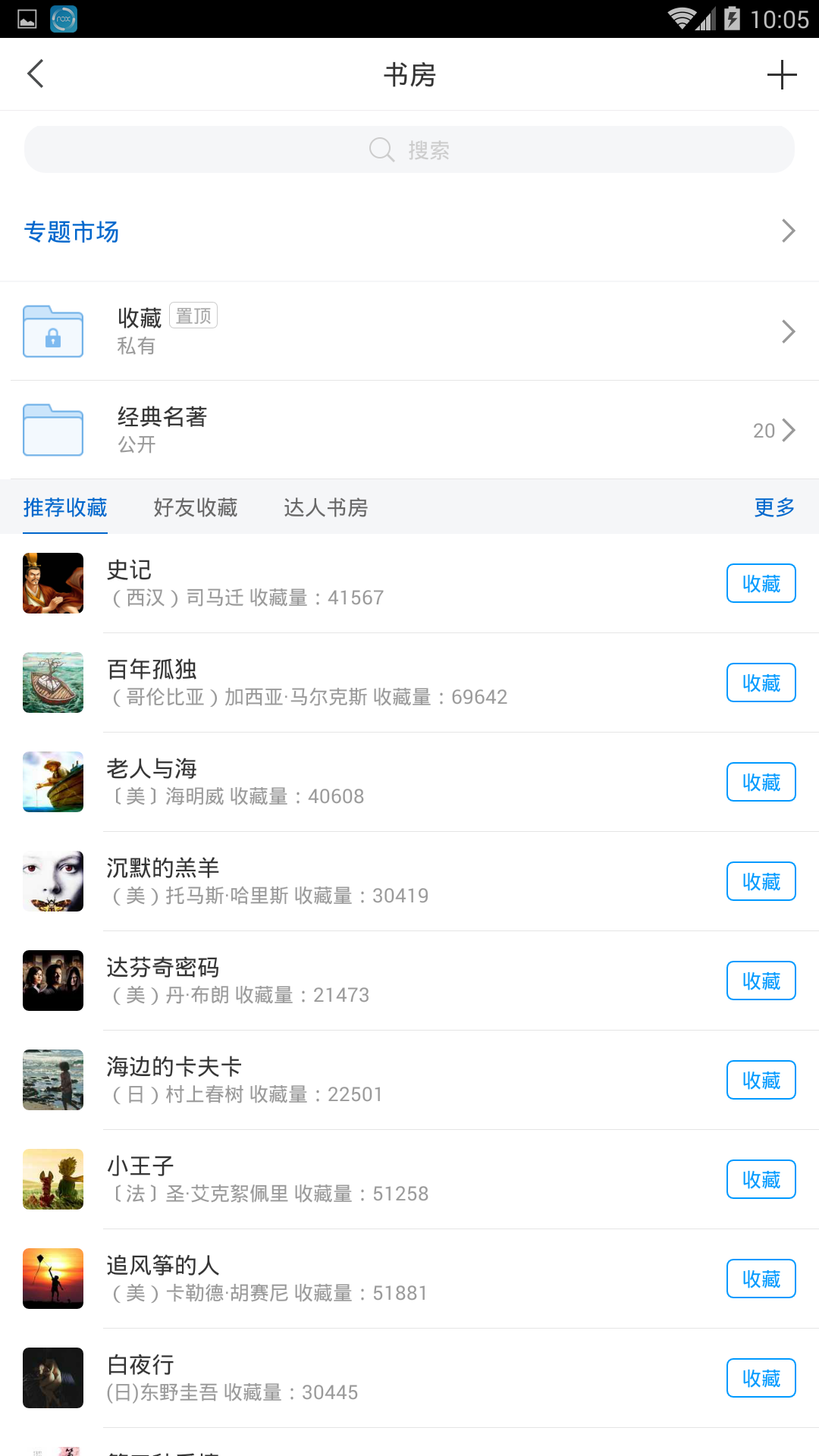The width and height of the screenshot is (819, 1456).
Task: Click the 置顶 badge next to 收藏
Action: (193, 315)
